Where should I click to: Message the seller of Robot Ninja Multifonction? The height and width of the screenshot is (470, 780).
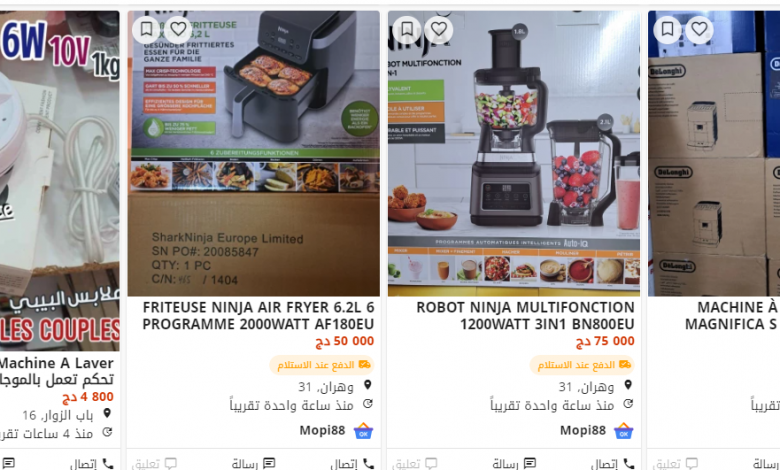(514, 464)
